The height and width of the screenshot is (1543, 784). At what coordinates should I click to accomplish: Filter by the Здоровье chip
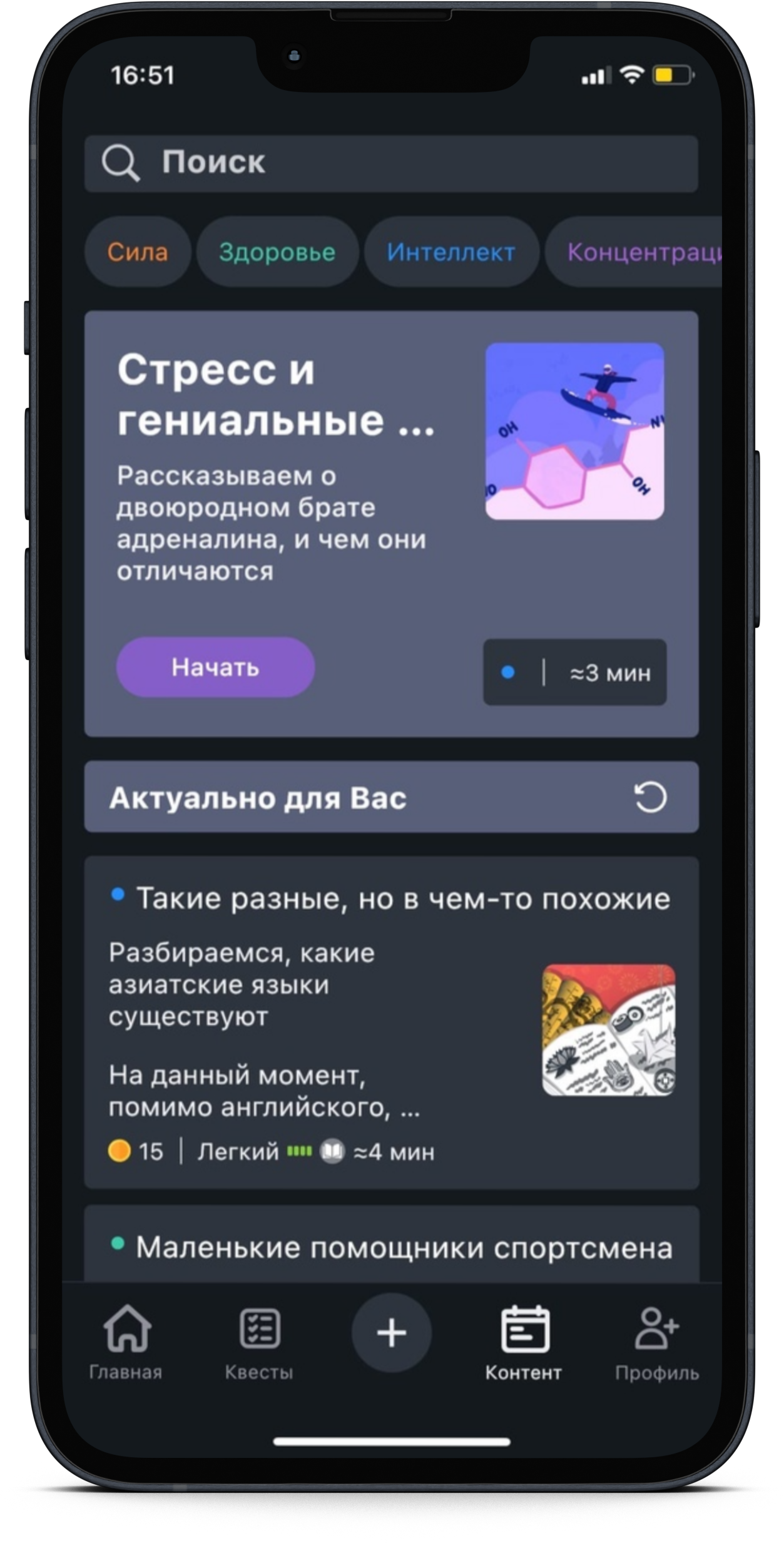[277, 252]
